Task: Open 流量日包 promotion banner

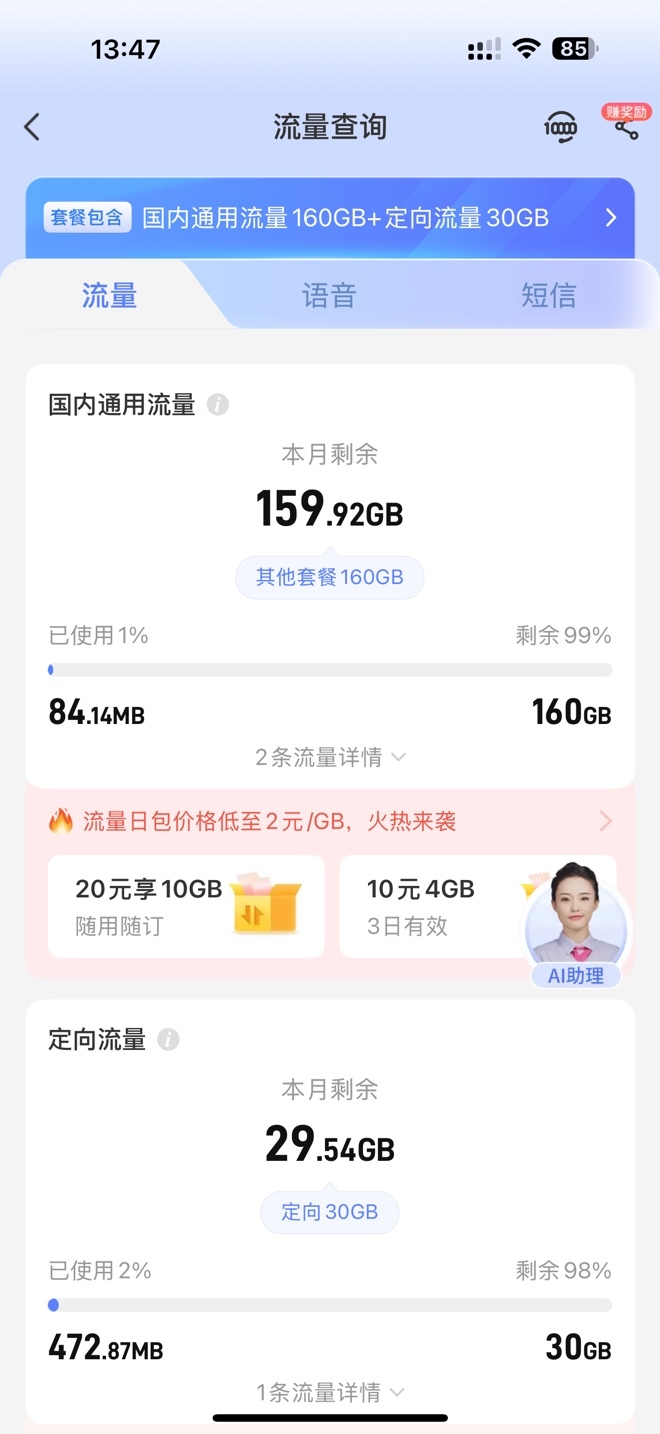Action: click(330, 822)
